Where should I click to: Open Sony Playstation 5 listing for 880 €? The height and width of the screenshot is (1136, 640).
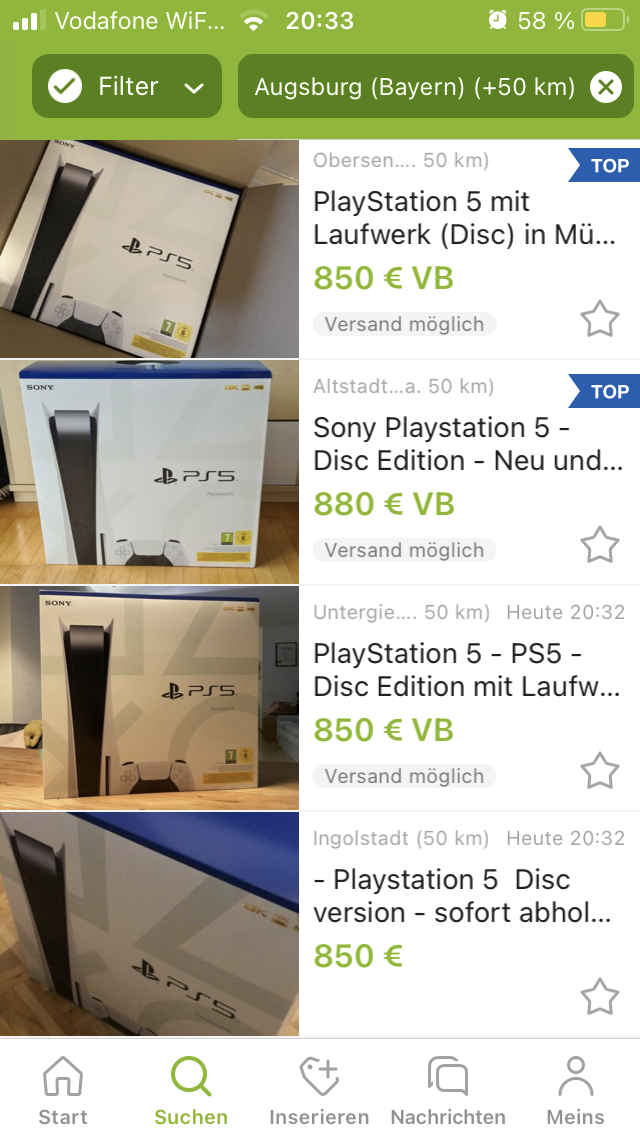[467, 444]
